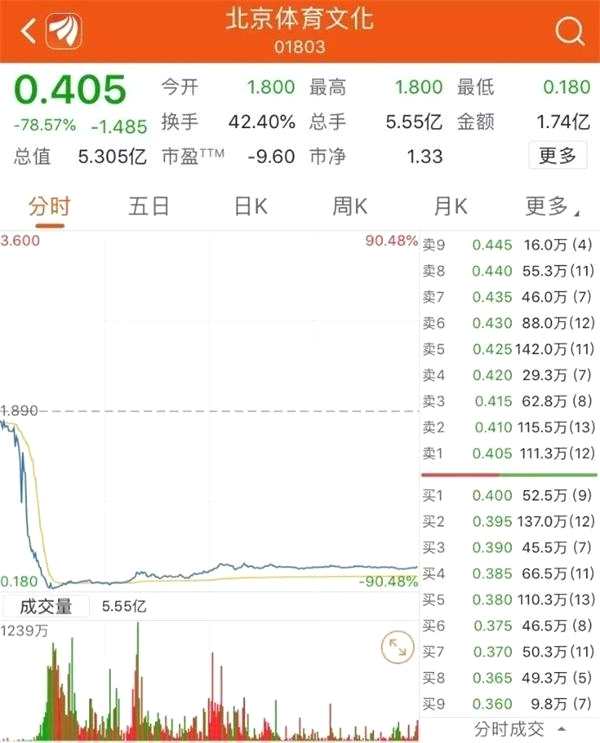The image size is (600, 743).
Task: Open the 月K chart tab
Action: click(450, 207)
